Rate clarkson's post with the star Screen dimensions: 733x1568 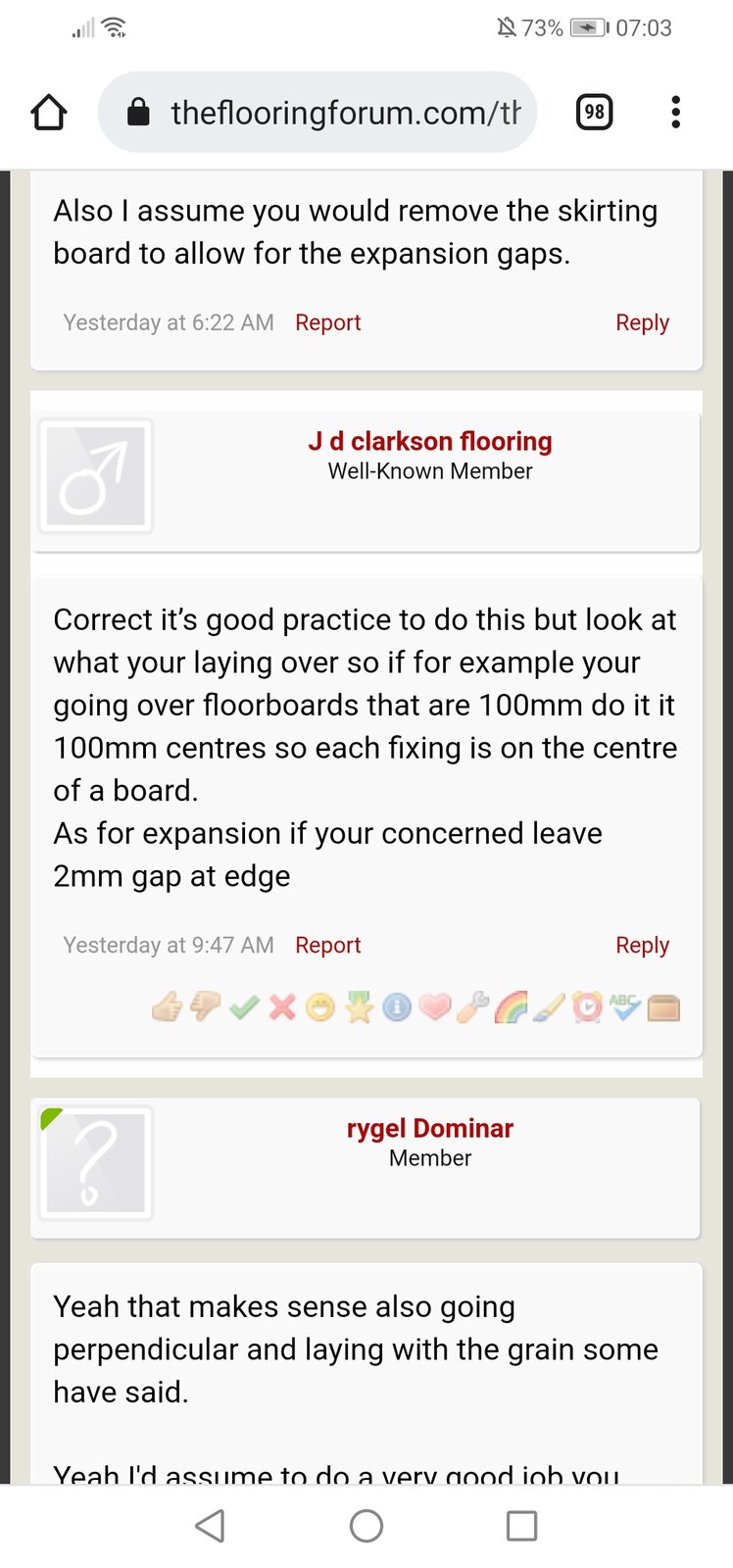coord(359,1006)
